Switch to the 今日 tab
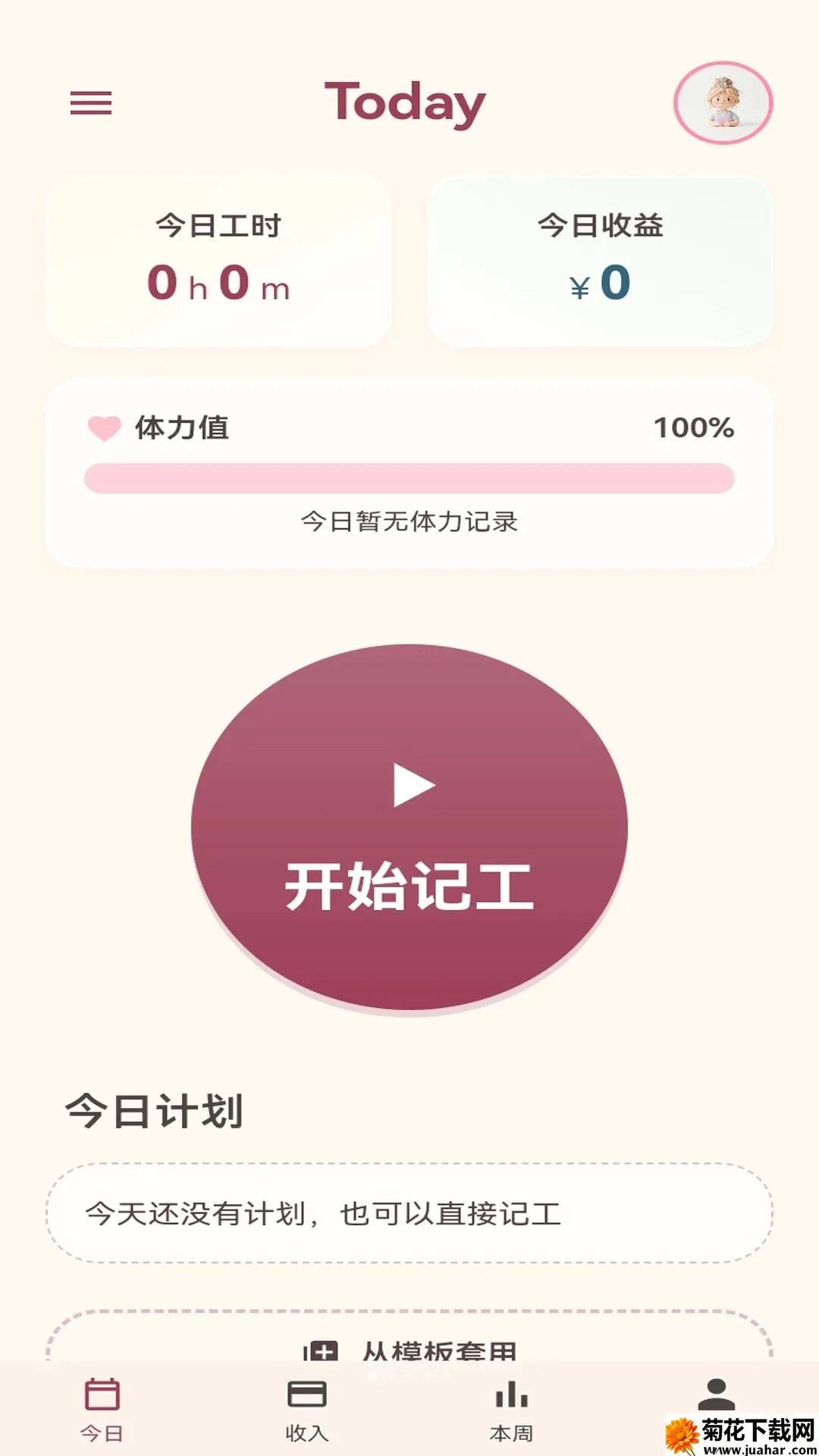The width and height of the screenshot is (819, 1456). 102,1410
